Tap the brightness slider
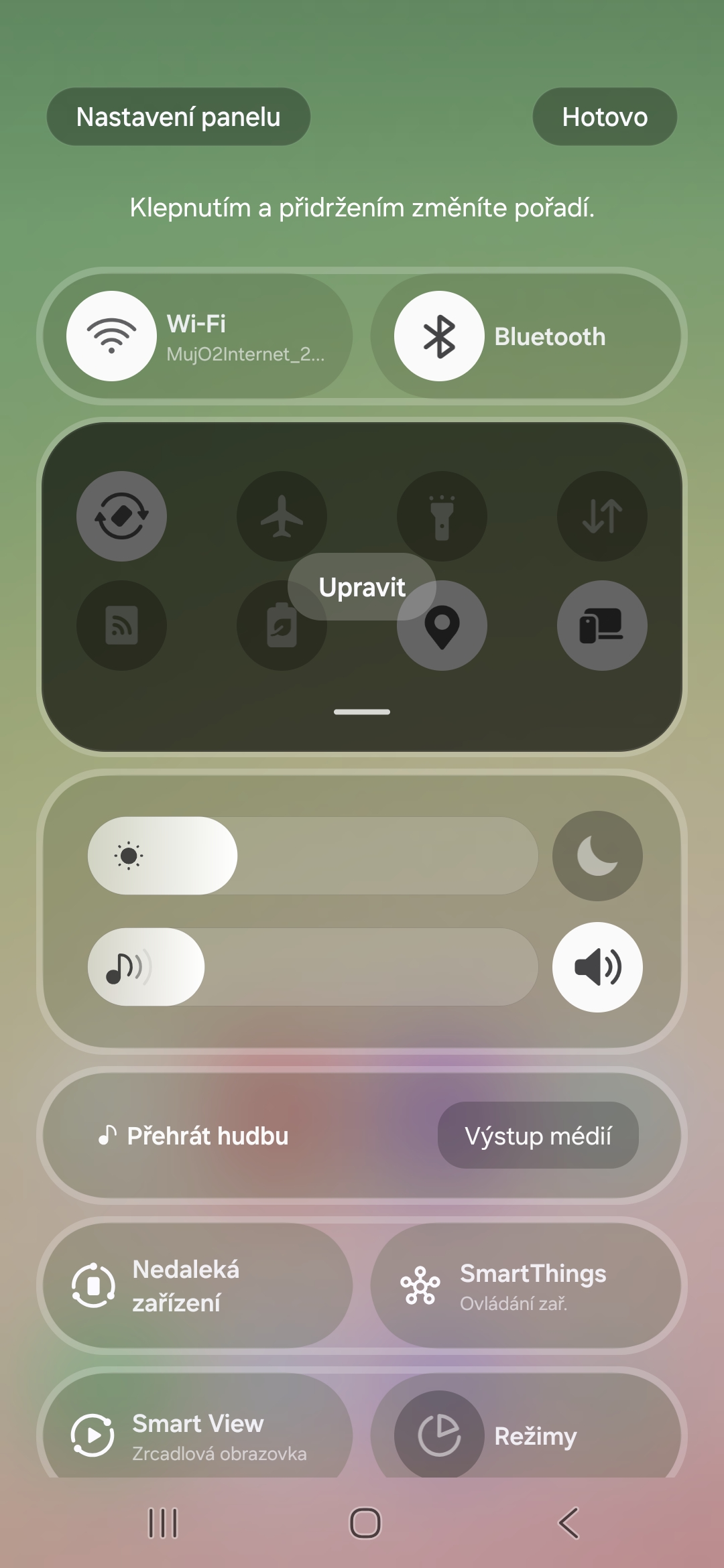Screen dimensions: 724x1568 point(313,856)
